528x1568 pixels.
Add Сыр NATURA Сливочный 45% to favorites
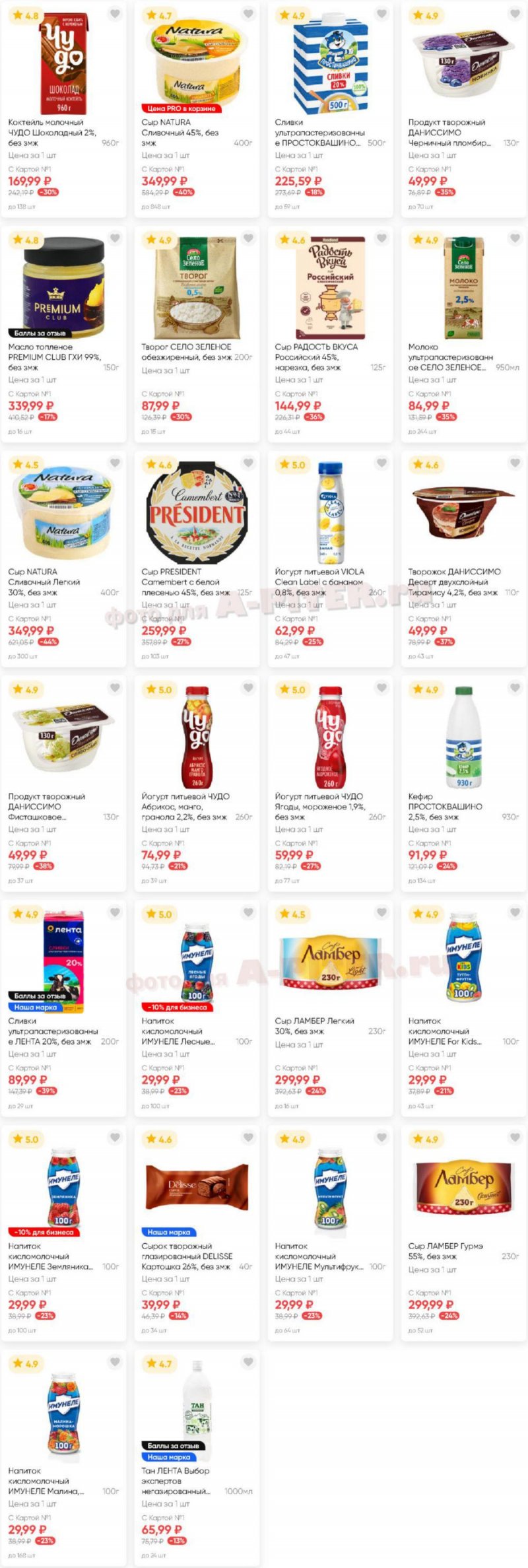(248, 14)
